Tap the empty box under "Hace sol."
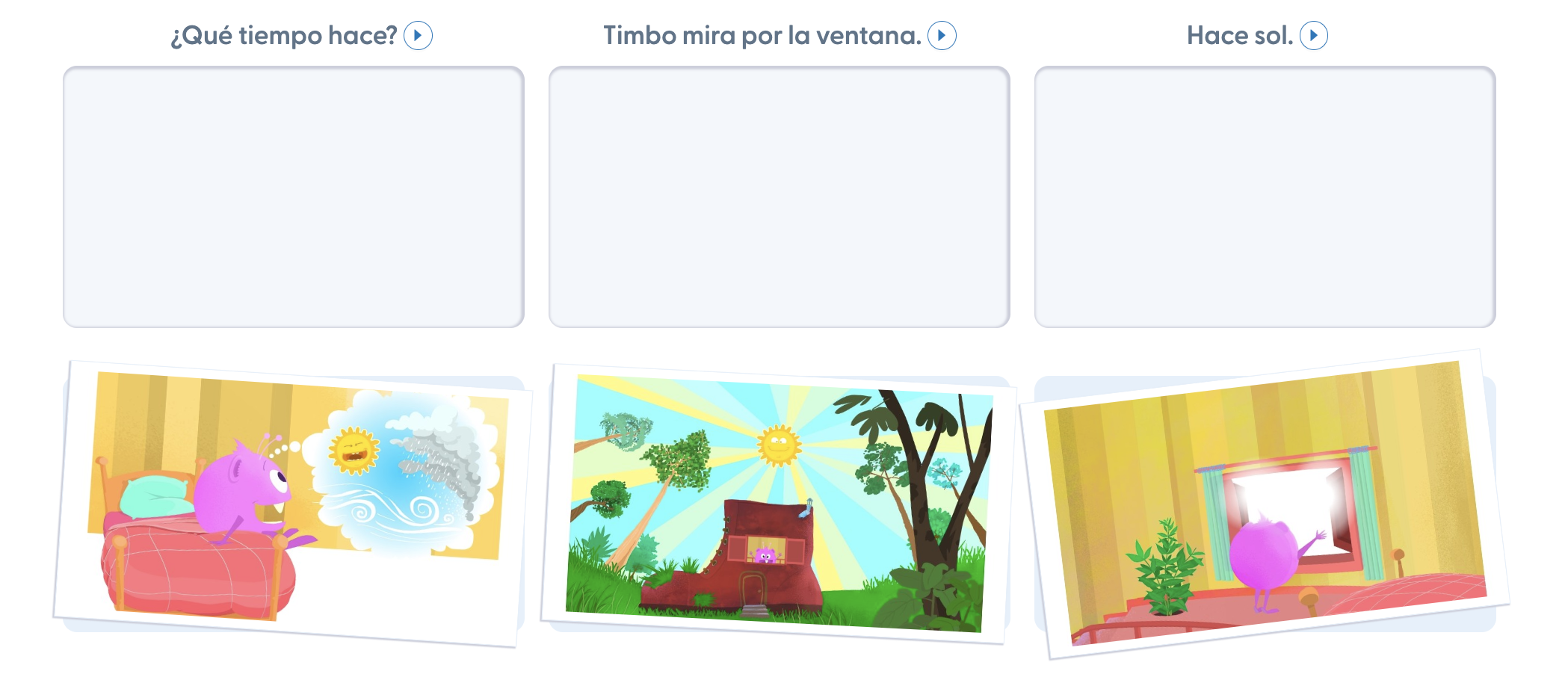1568x683 pixels. click(1265, 197)
